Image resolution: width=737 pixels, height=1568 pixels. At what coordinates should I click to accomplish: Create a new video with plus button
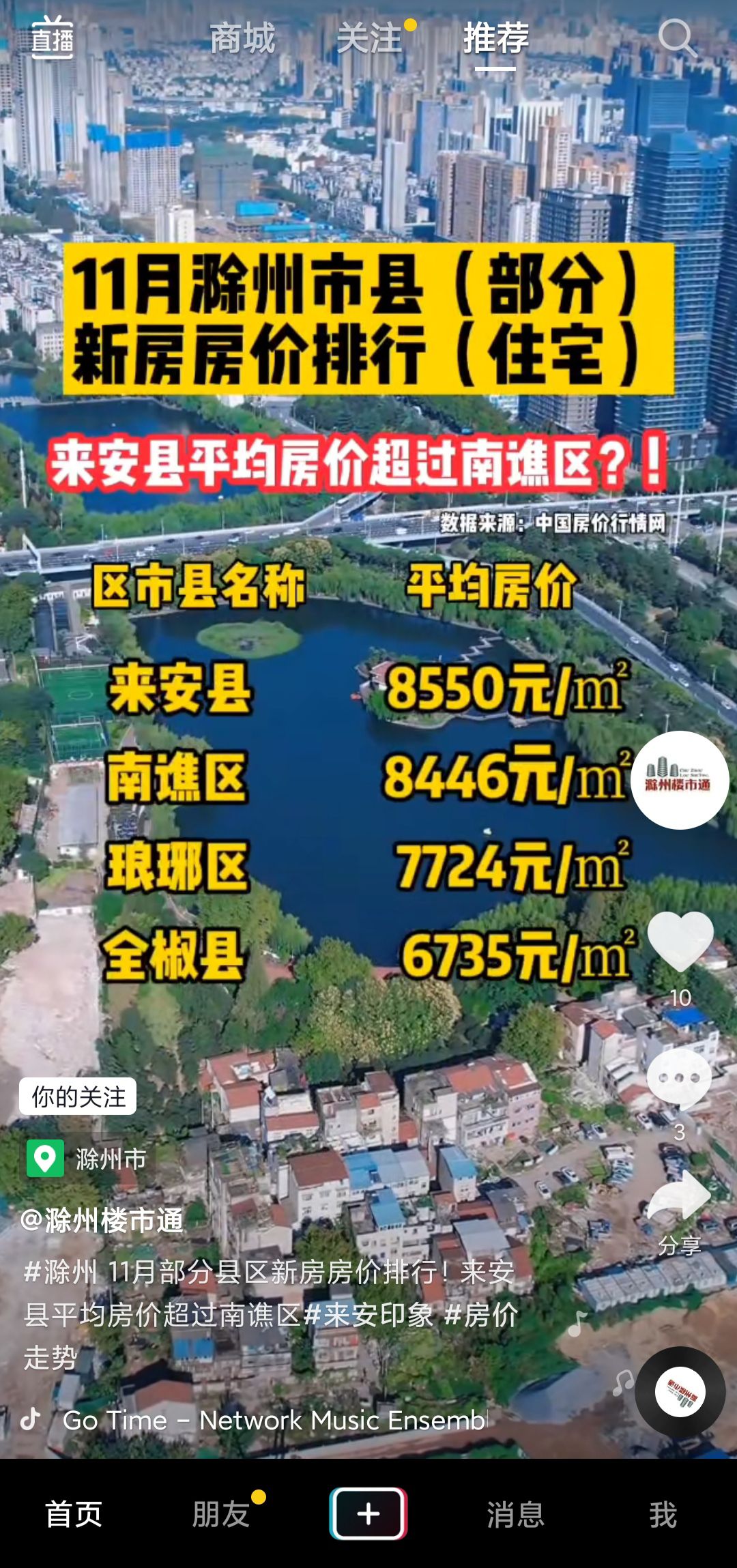[369, 1513]
